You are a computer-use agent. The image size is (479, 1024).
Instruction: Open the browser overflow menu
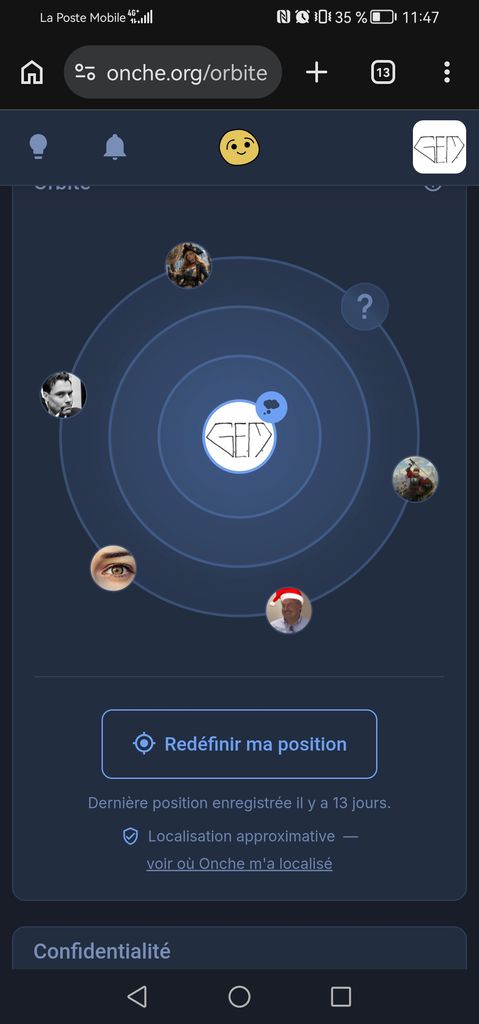[447, 72]
